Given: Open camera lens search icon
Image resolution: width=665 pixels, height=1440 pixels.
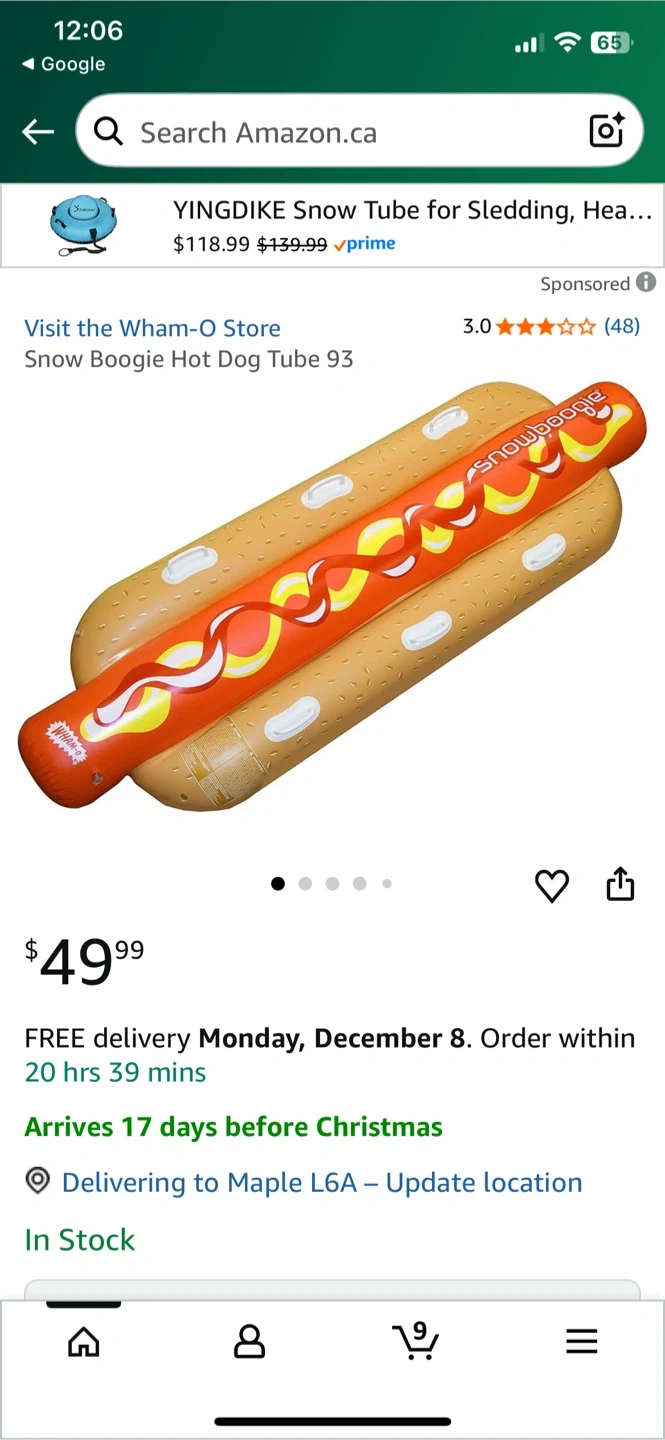Looking at the screenshot, I should (x=606, y=131).
